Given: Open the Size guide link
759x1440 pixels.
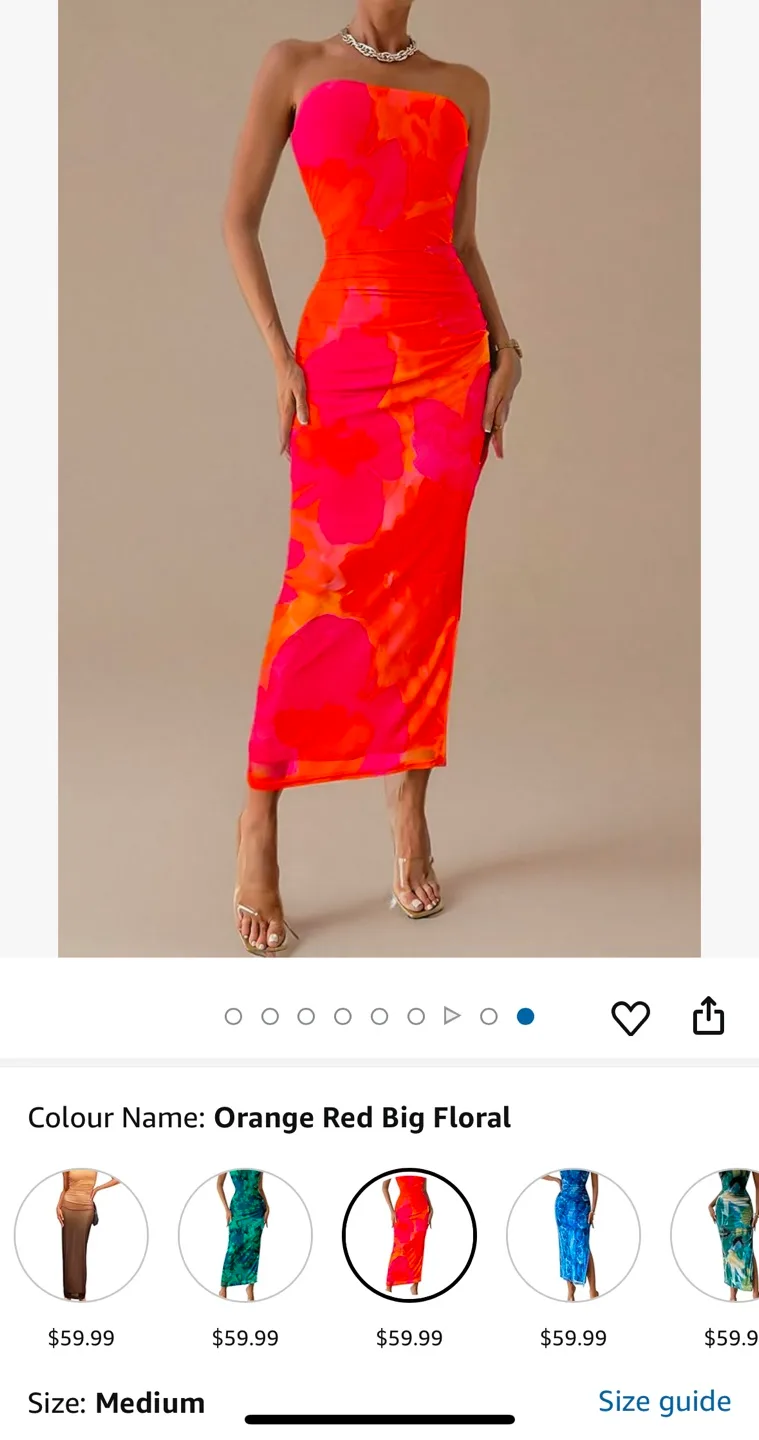Looking at the screenshot, I should (664, 1401).
